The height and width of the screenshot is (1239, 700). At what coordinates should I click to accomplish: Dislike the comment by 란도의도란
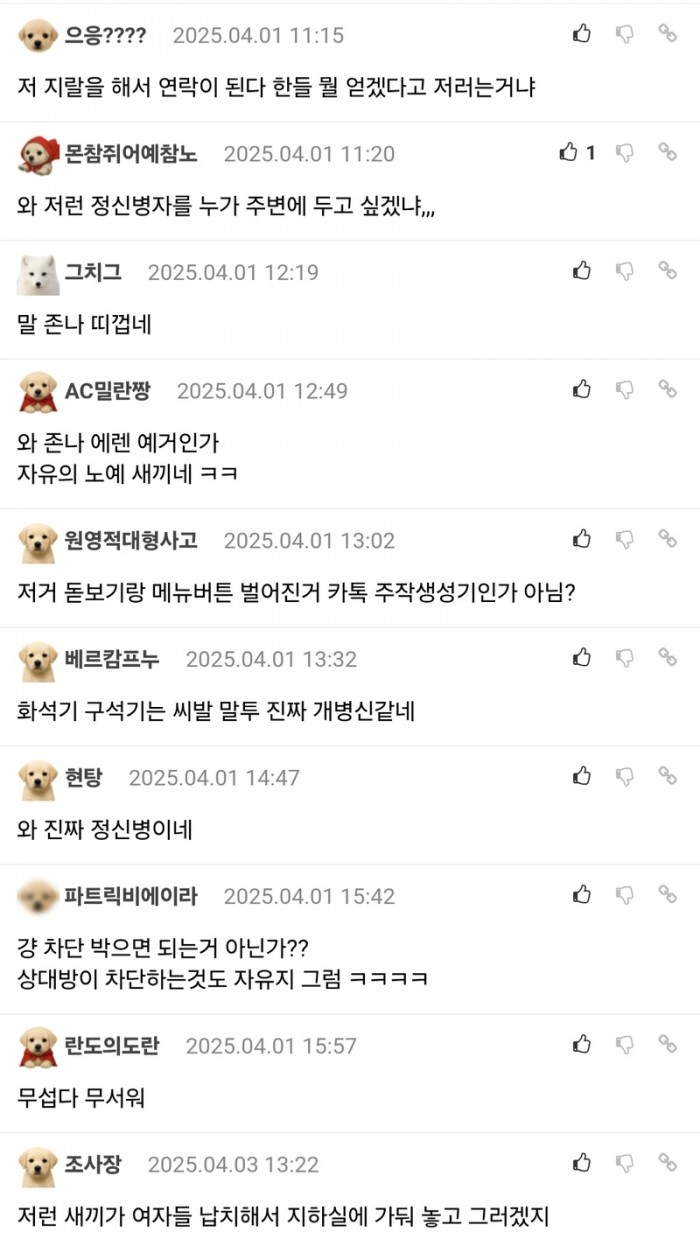625,1044
